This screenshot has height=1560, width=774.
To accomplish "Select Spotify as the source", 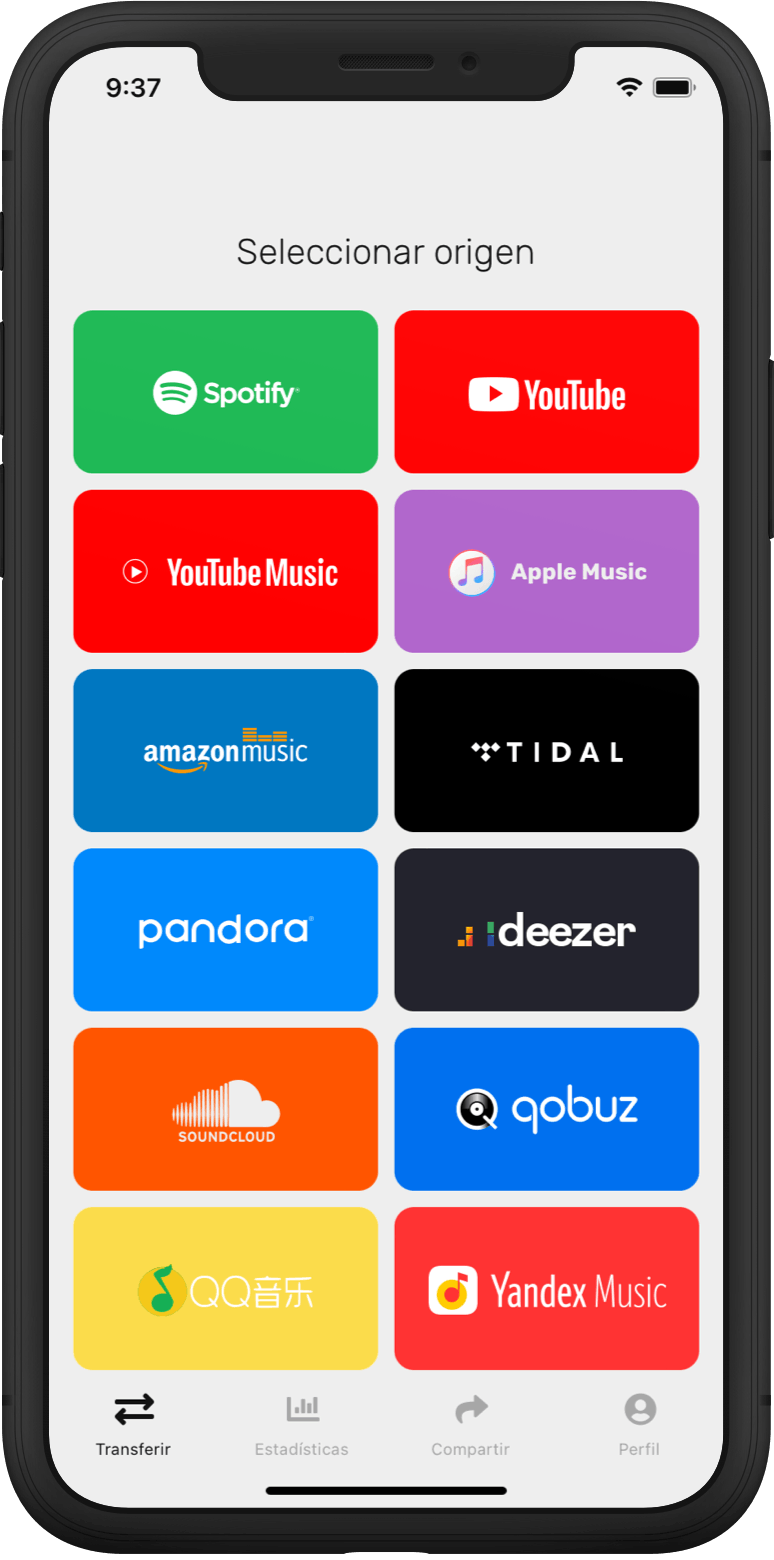I will [226, 392].
